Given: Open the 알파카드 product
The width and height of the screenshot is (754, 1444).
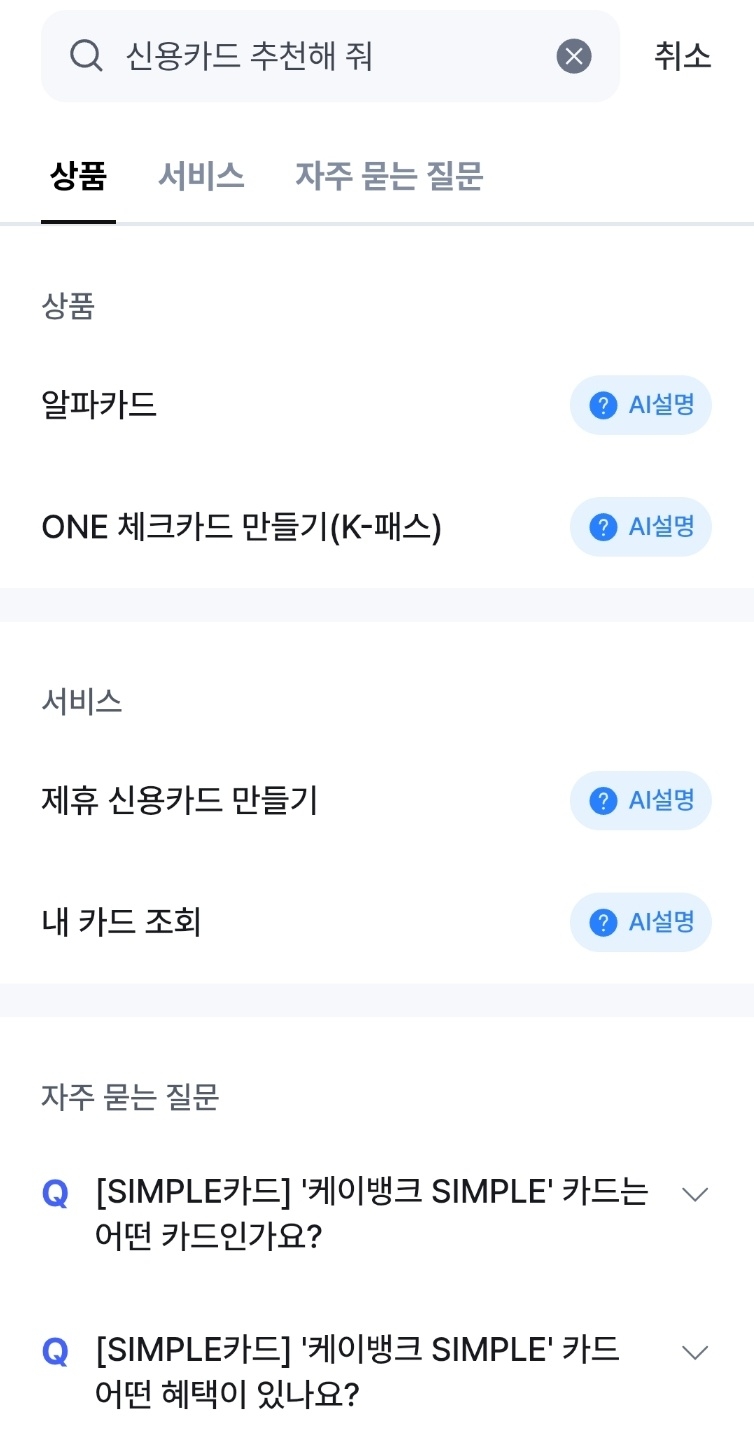Looking at the screenshot, I should click(100, 405).
